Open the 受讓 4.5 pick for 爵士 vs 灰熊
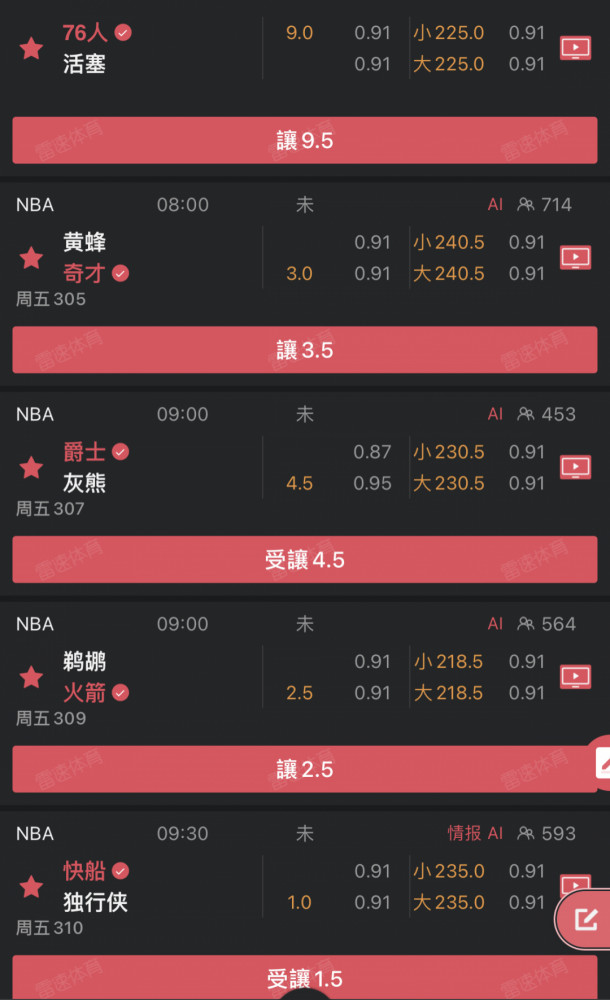 click(x=304, y=560)
